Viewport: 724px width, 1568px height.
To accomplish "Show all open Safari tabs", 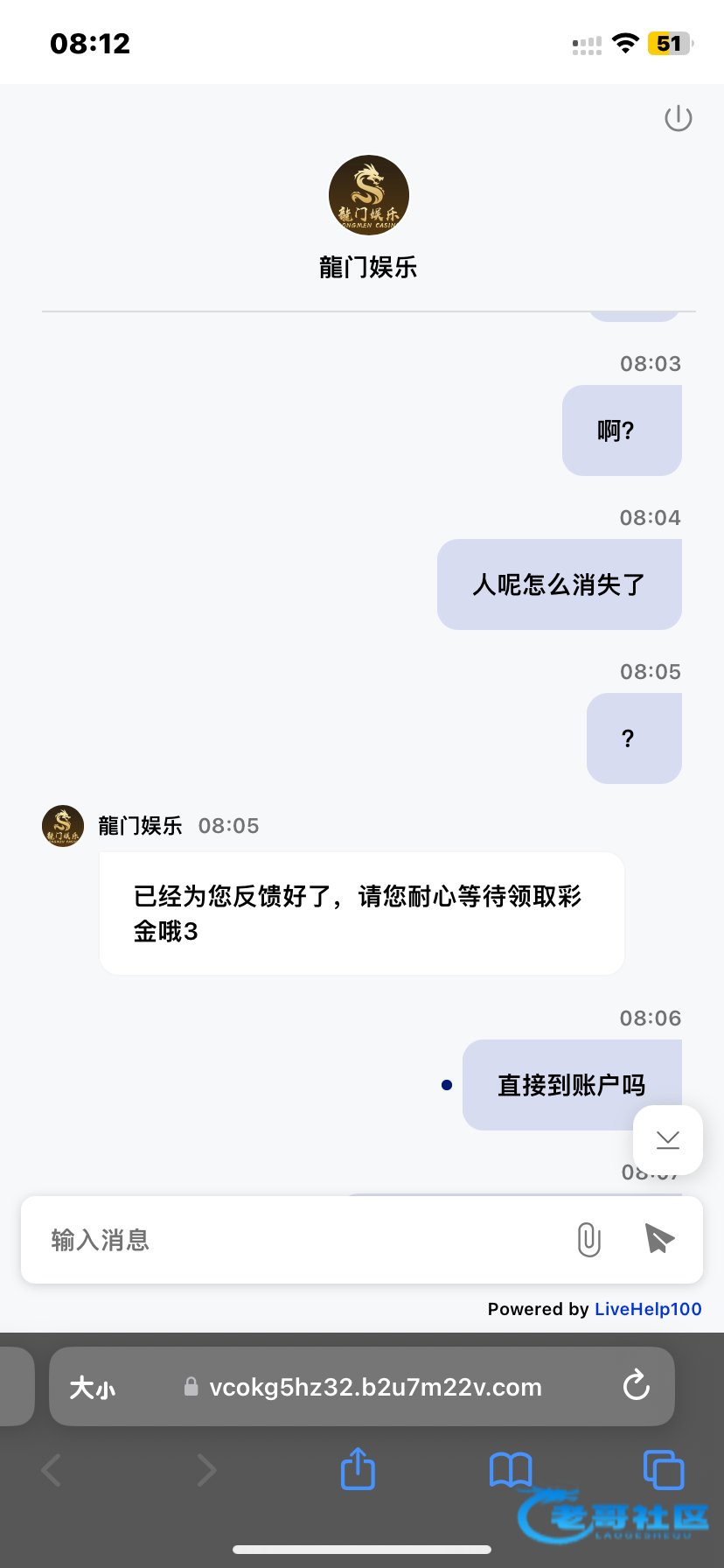I will pos(663,1469).
